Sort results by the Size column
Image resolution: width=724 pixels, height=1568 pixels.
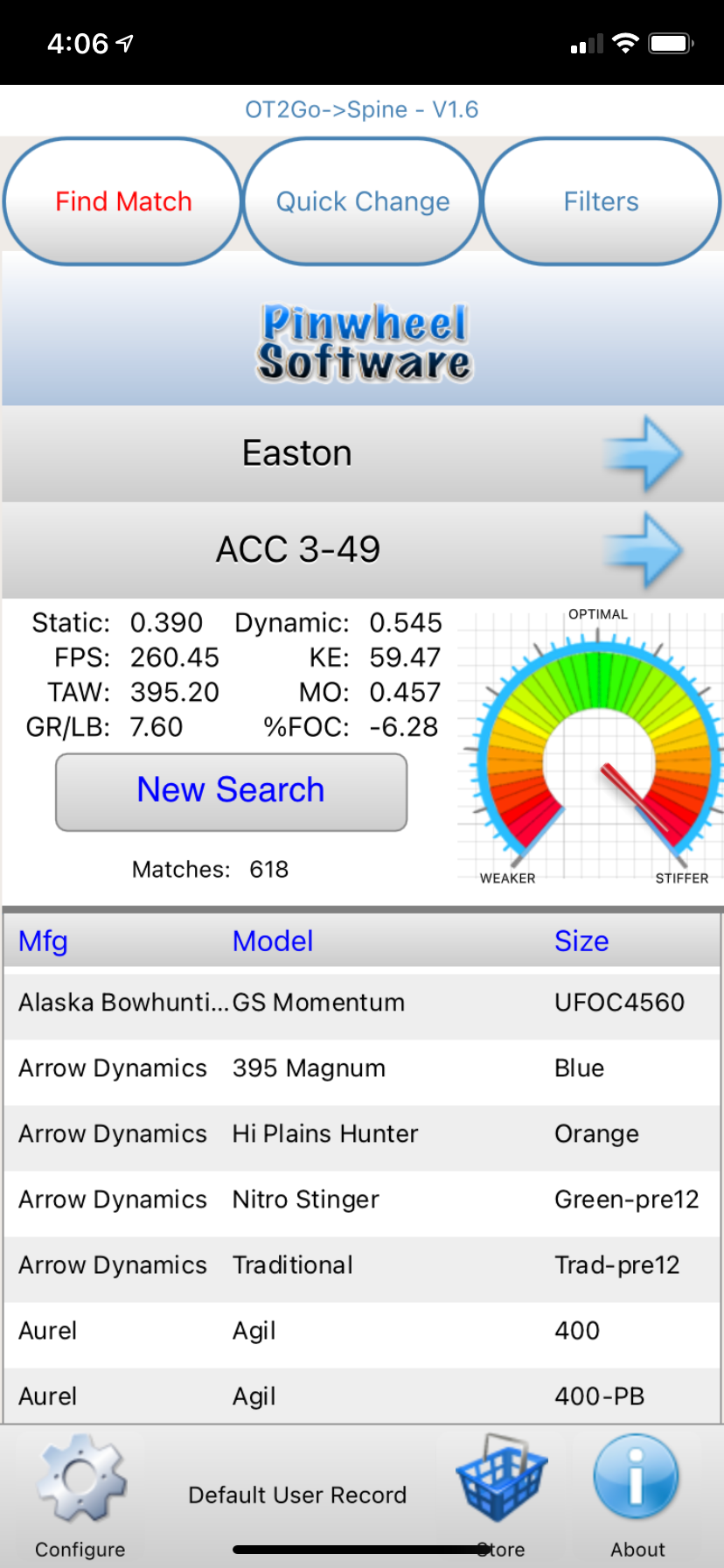pos(581,941)
